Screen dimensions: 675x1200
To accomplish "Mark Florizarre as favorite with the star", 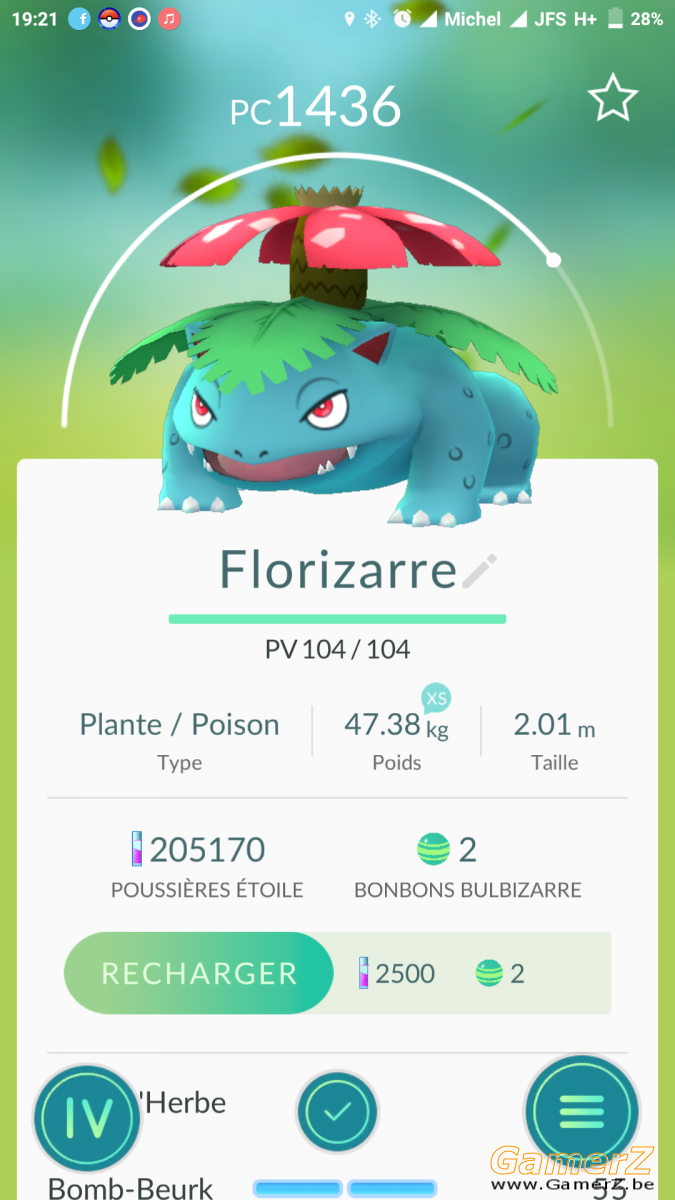I will tap(612, 98).
